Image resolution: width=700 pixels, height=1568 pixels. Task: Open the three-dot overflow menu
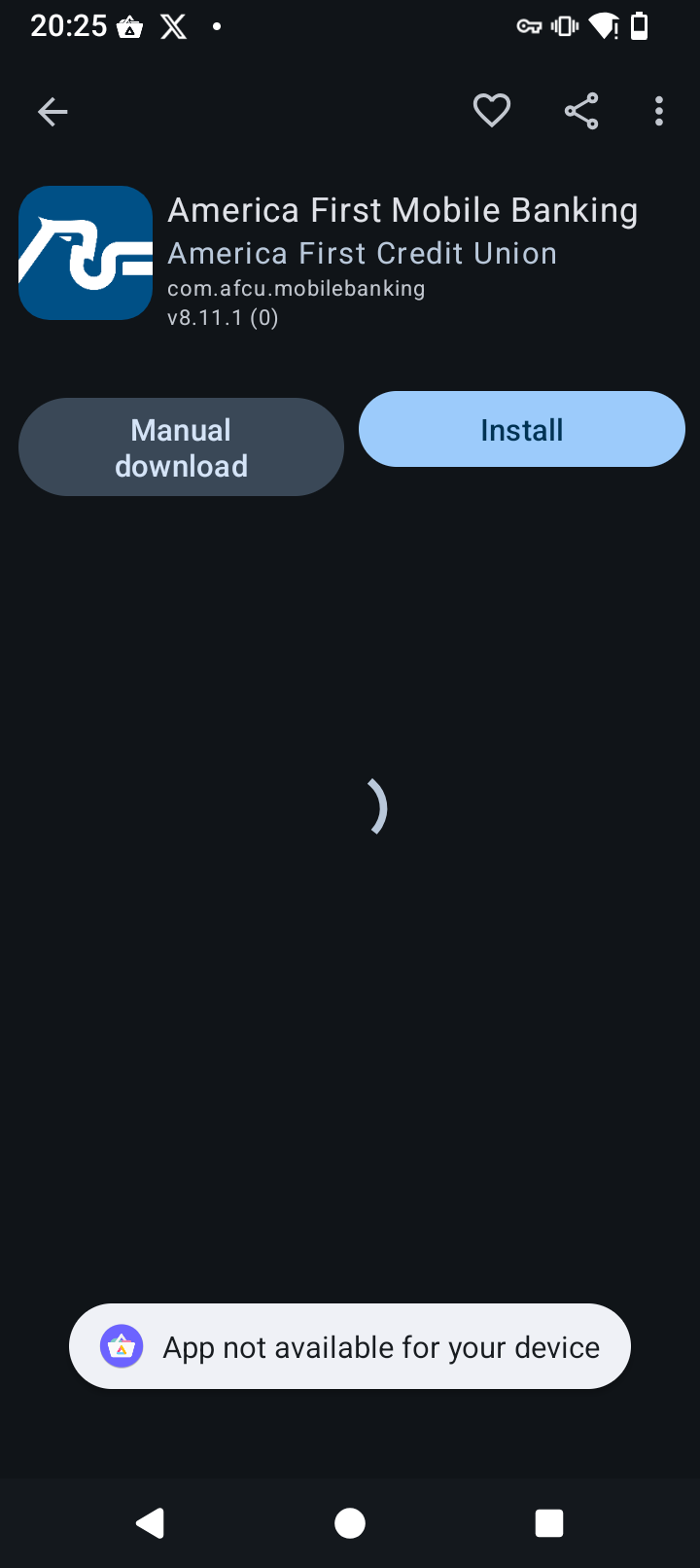tap(659, 111)
